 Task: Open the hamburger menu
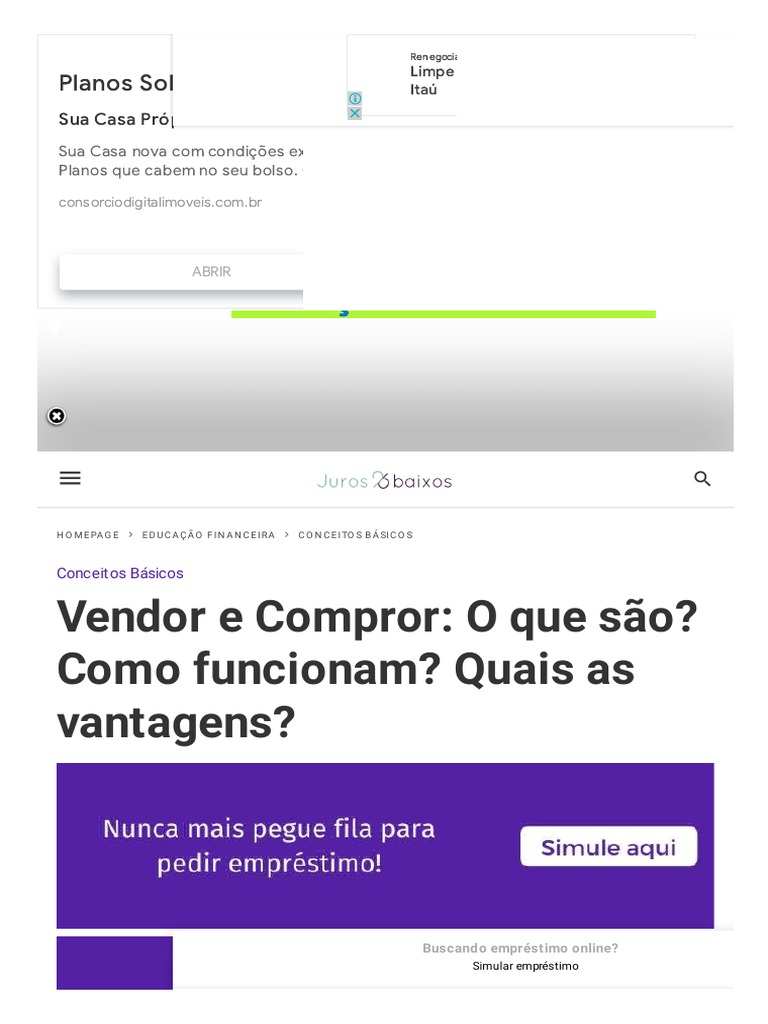[x=70, y=479]
